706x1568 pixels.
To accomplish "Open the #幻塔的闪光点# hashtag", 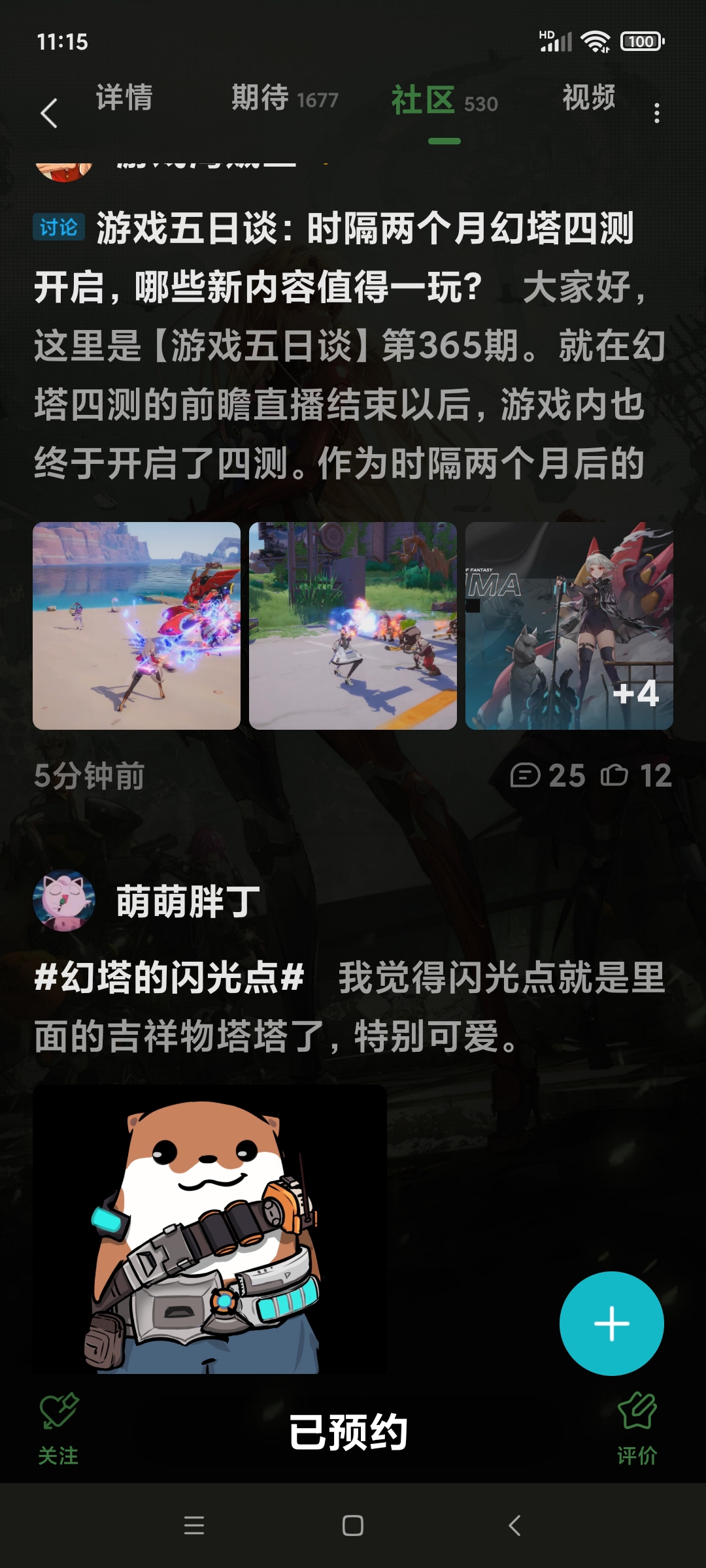I will [169, 978].
